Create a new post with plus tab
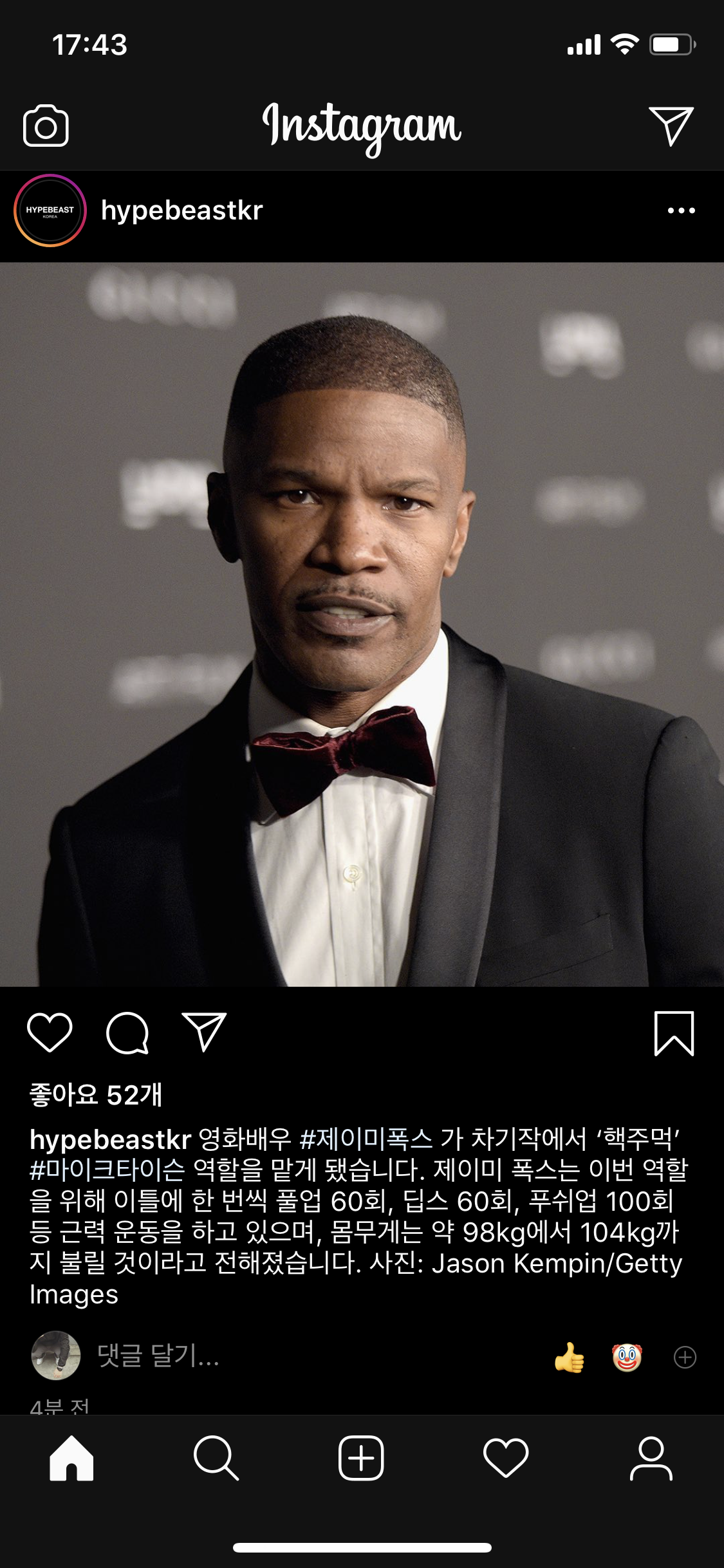Image resolution: width=724 pixels, height=1568 pixels. point(361,1459)
